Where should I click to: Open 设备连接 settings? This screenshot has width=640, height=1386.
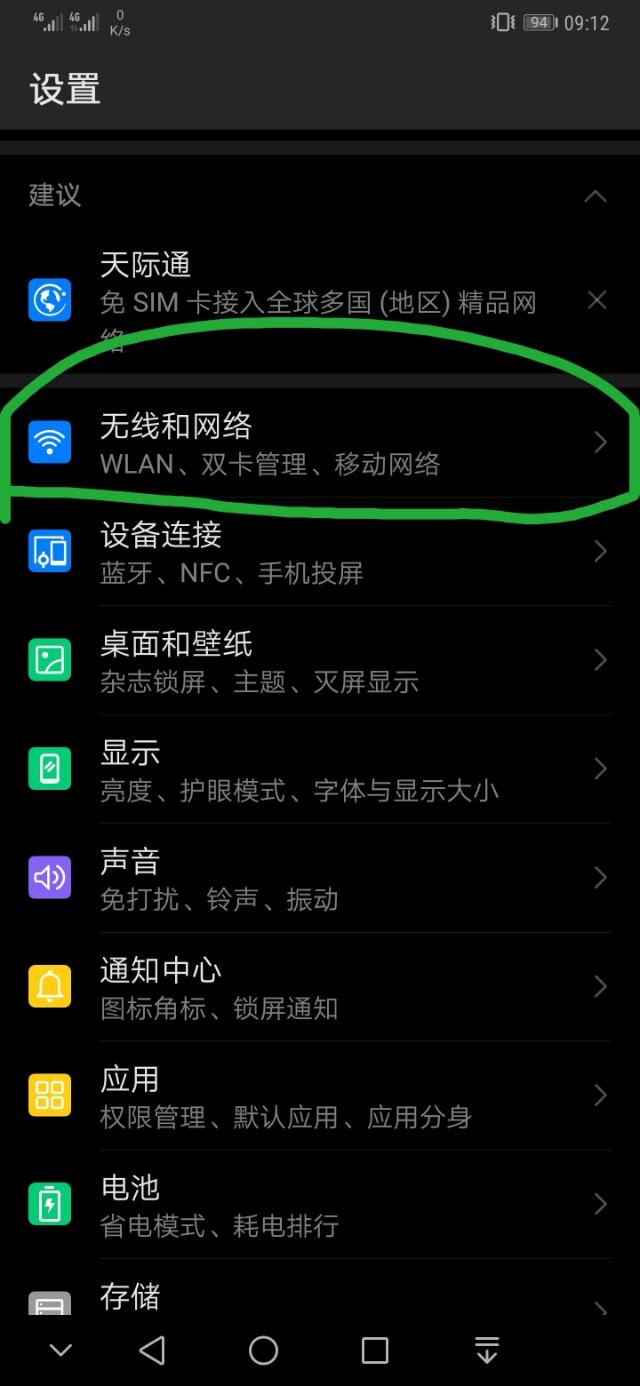point(320,552)
